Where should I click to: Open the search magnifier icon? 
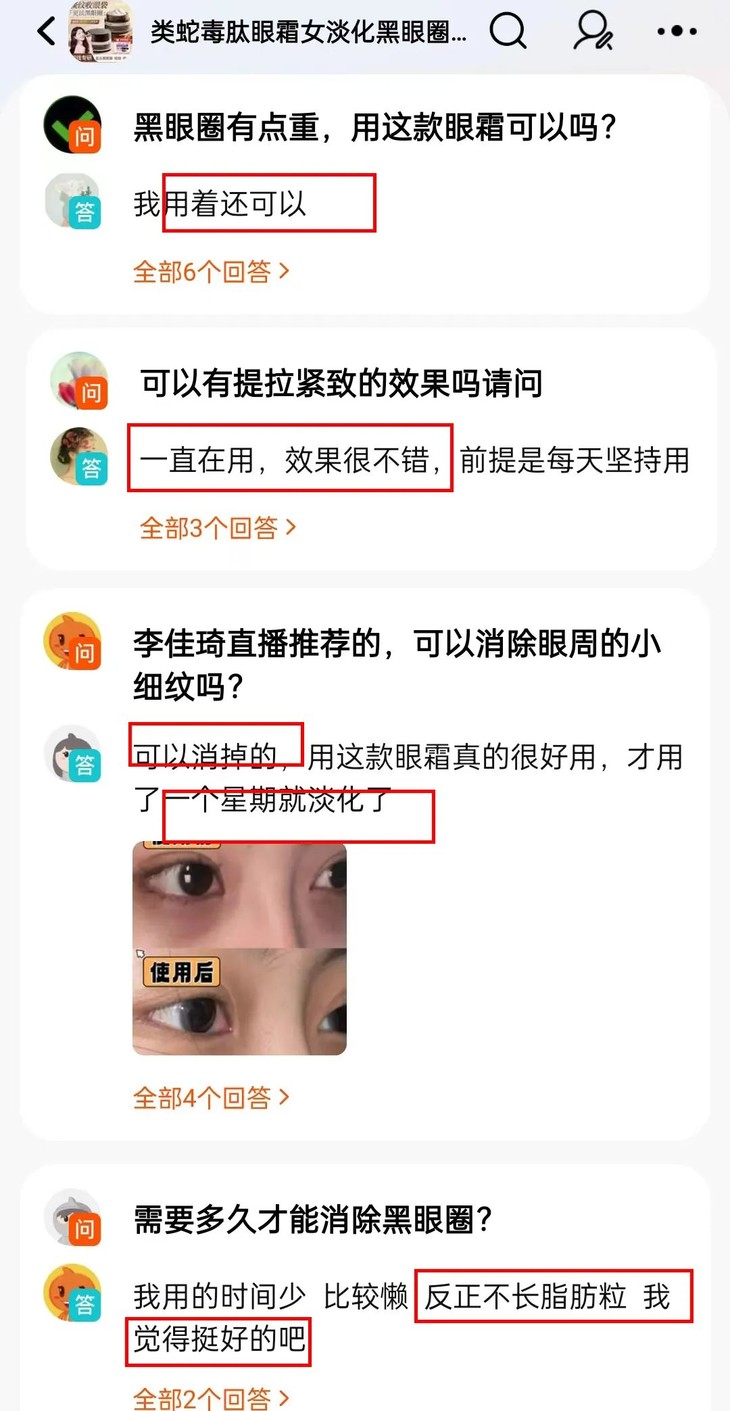[x=509, y=31]
